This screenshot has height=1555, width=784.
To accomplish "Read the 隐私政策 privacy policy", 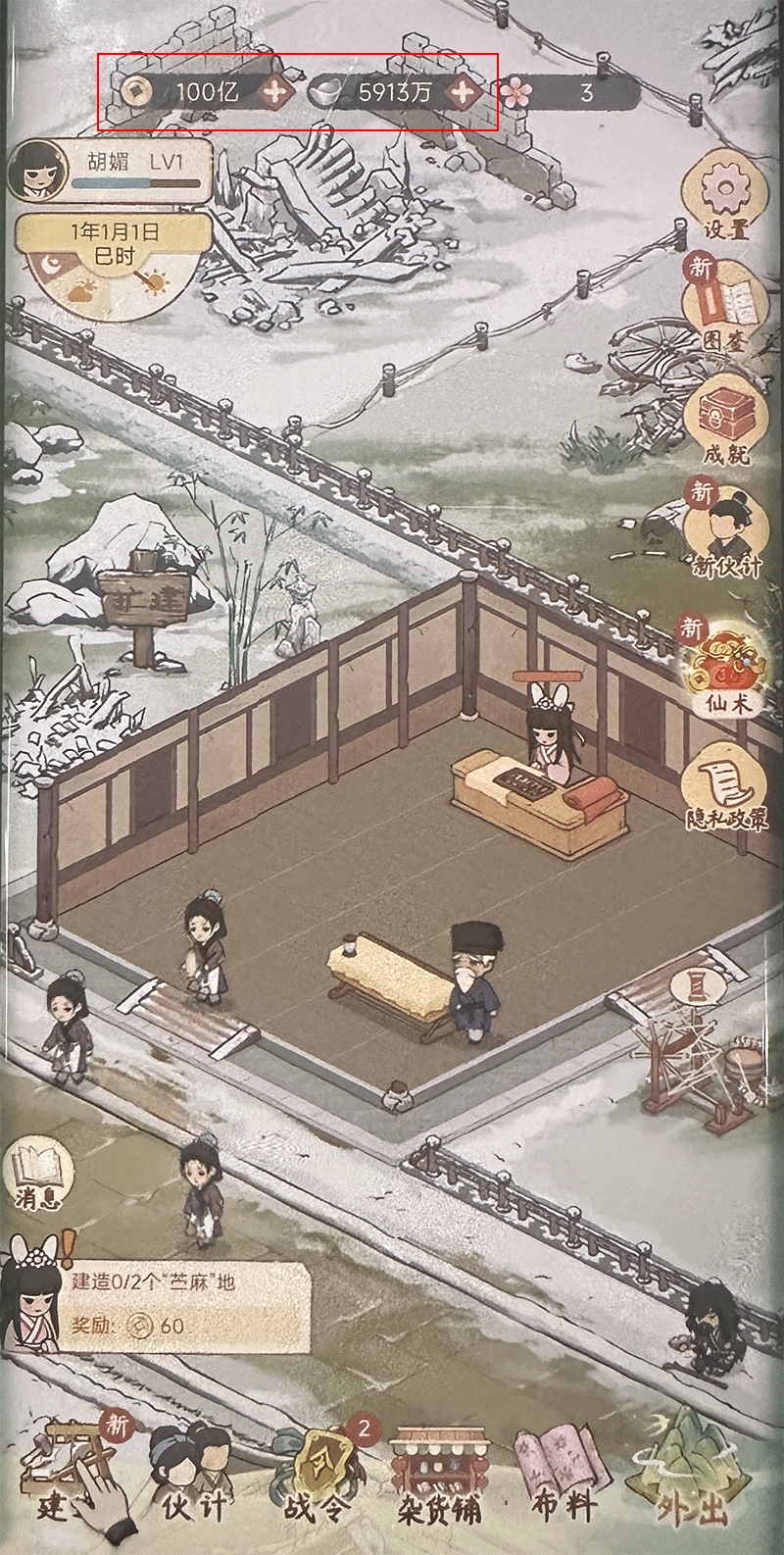I will [x=726, y=784].
